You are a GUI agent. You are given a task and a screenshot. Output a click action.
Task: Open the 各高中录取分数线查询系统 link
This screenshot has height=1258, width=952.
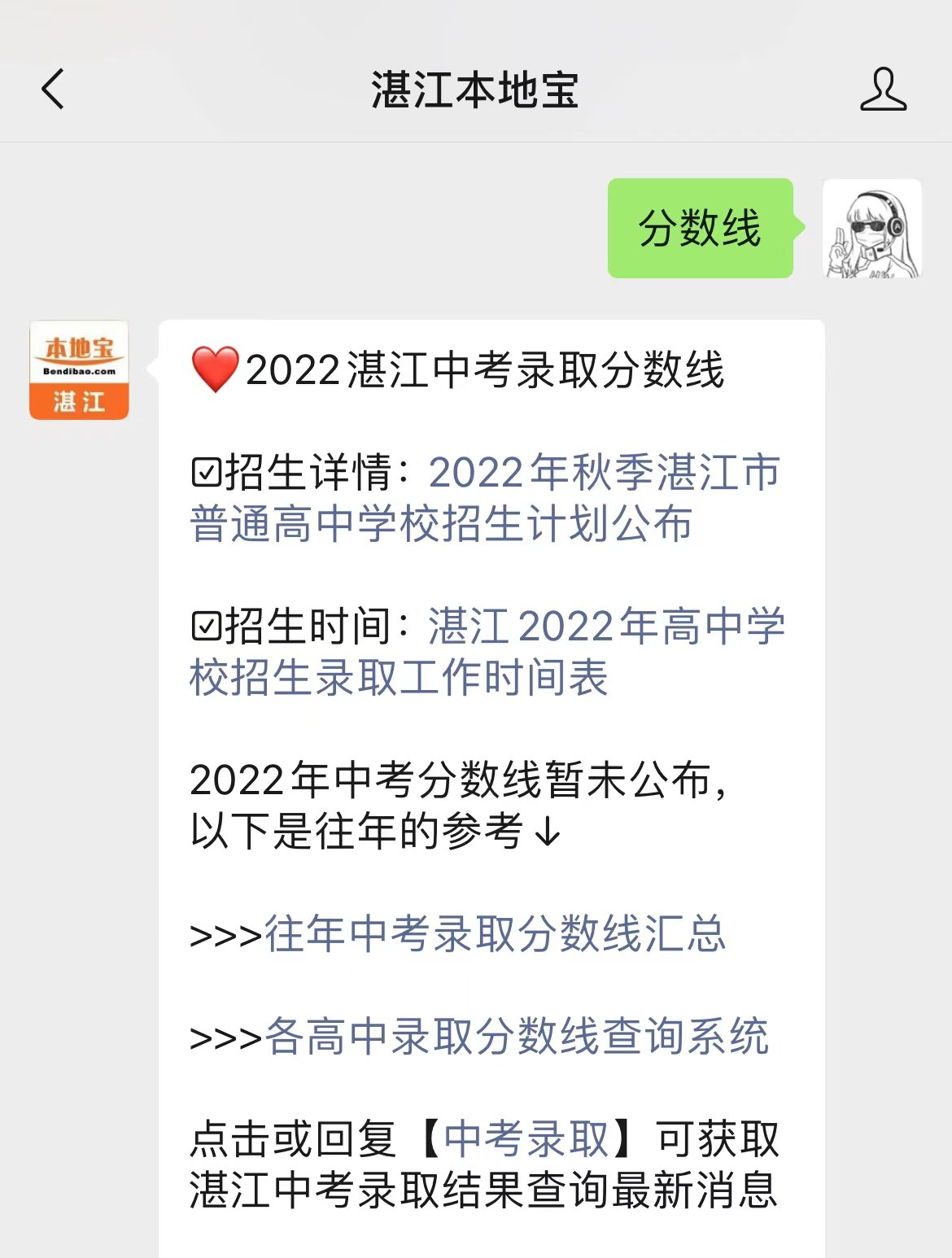click(517, 1036)
